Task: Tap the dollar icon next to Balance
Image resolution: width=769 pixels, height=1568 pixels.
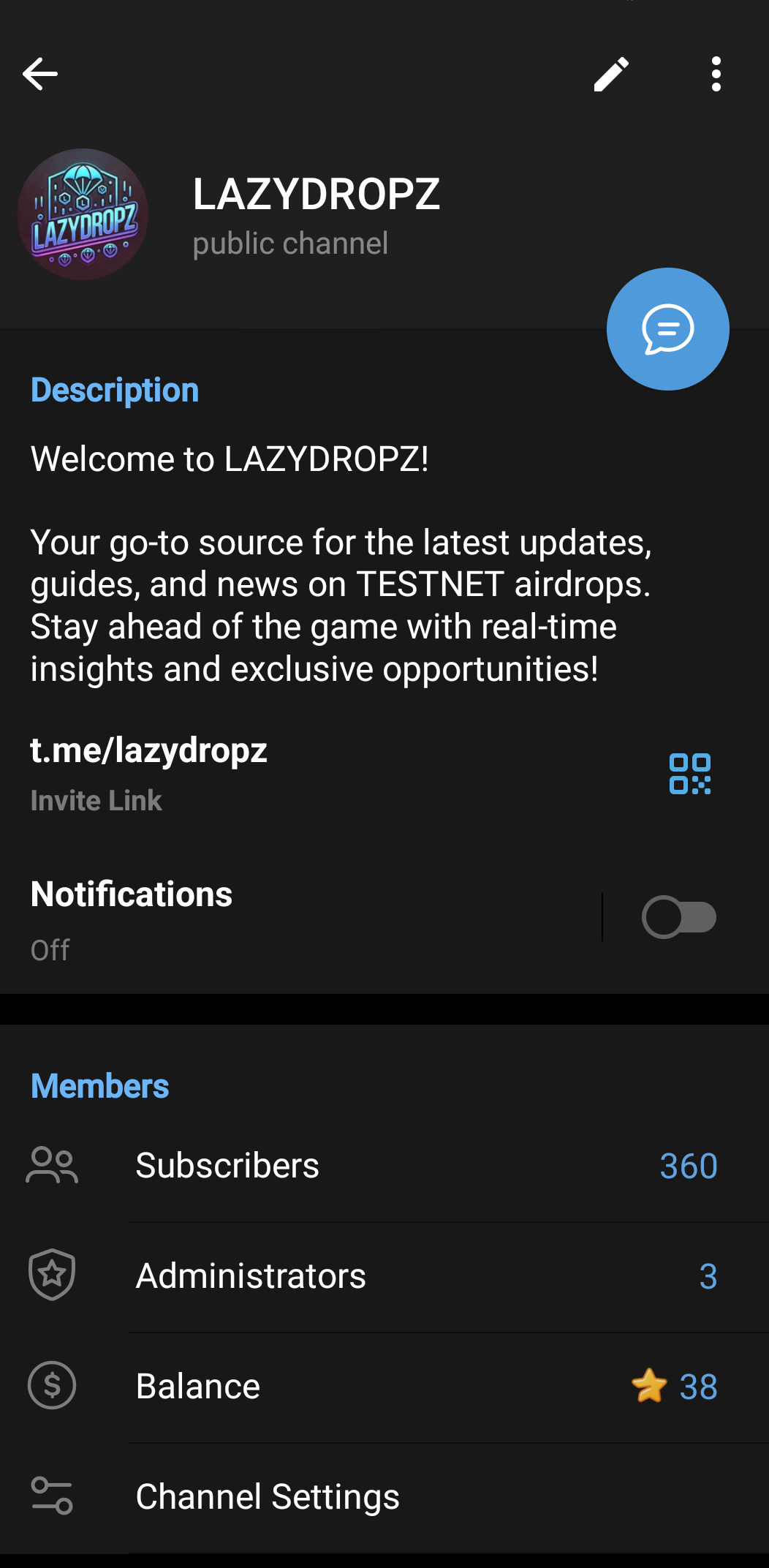Action: coord(51,1384)
